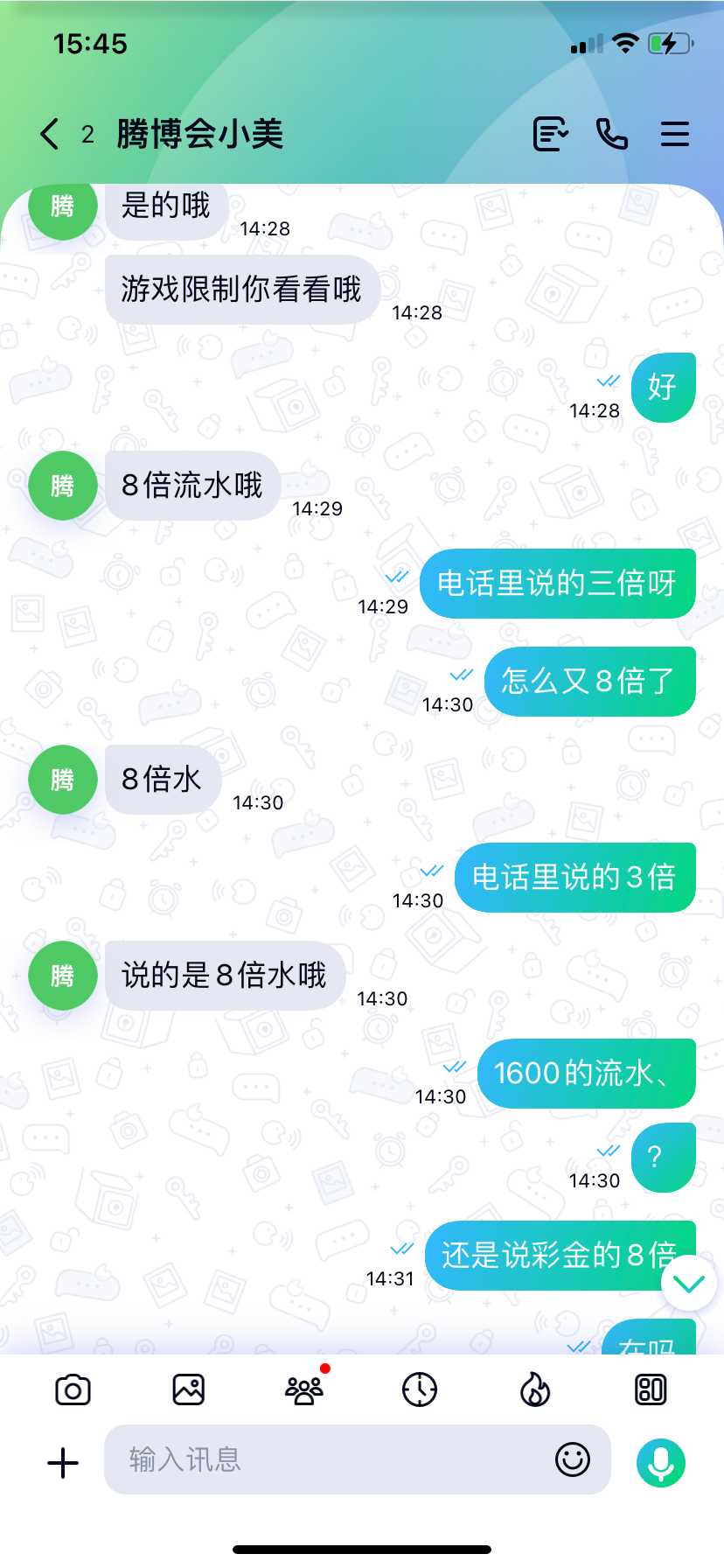Open the clock timer option
The image size is (724, 1568).
pos(420,1389)
